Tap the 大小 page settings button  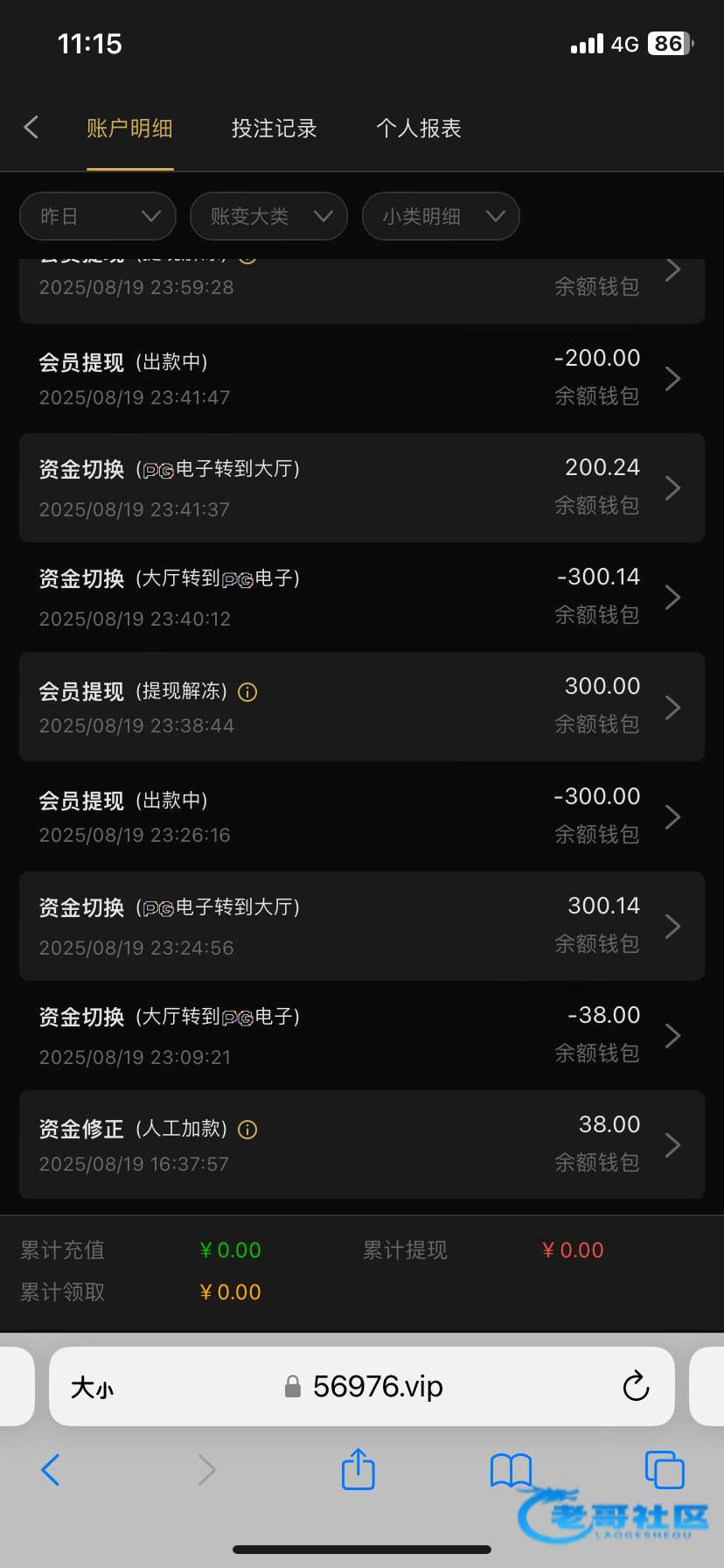pyautogui.click(x=92, y=1388)
